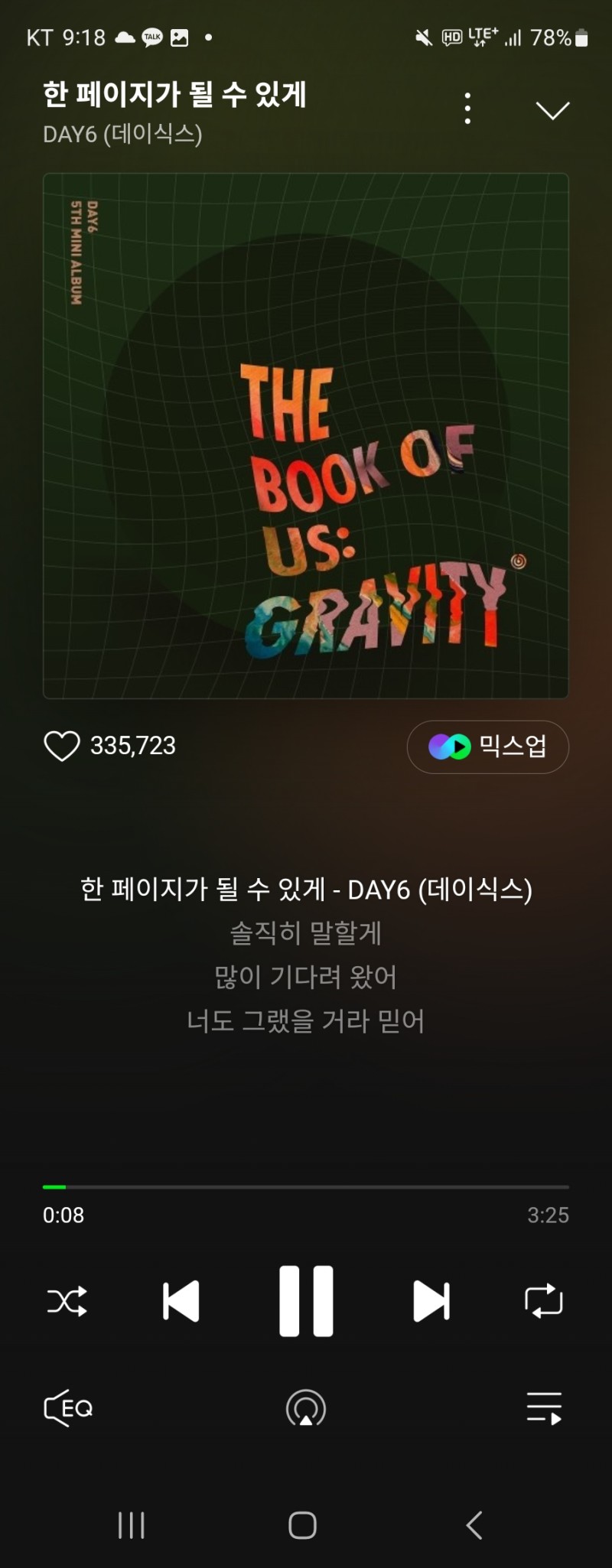Image resolution: width=612 pixels, height=1568 pixels.
Task: Skip to the next track
Action: 431,1301
